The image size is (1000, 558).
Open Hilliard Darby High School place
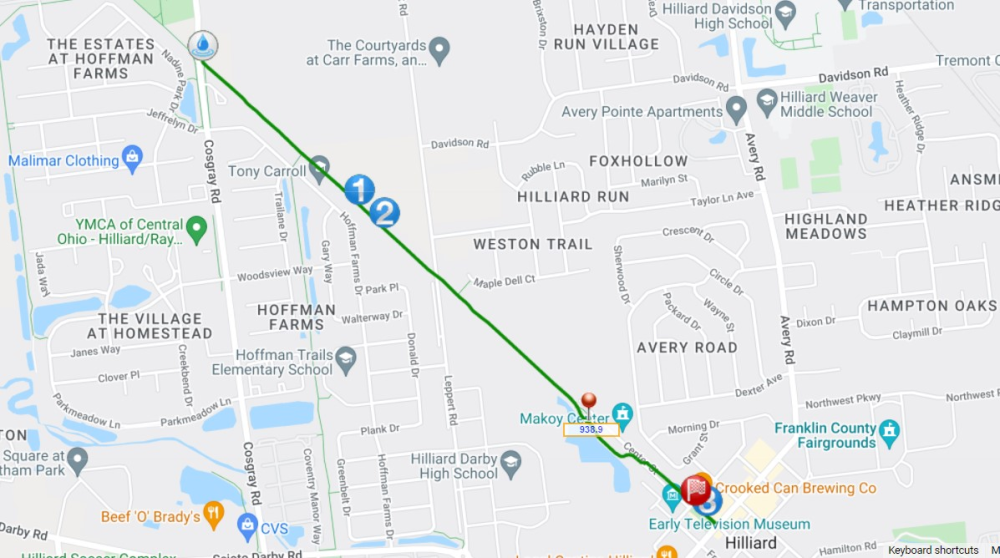tap(511, 461)
